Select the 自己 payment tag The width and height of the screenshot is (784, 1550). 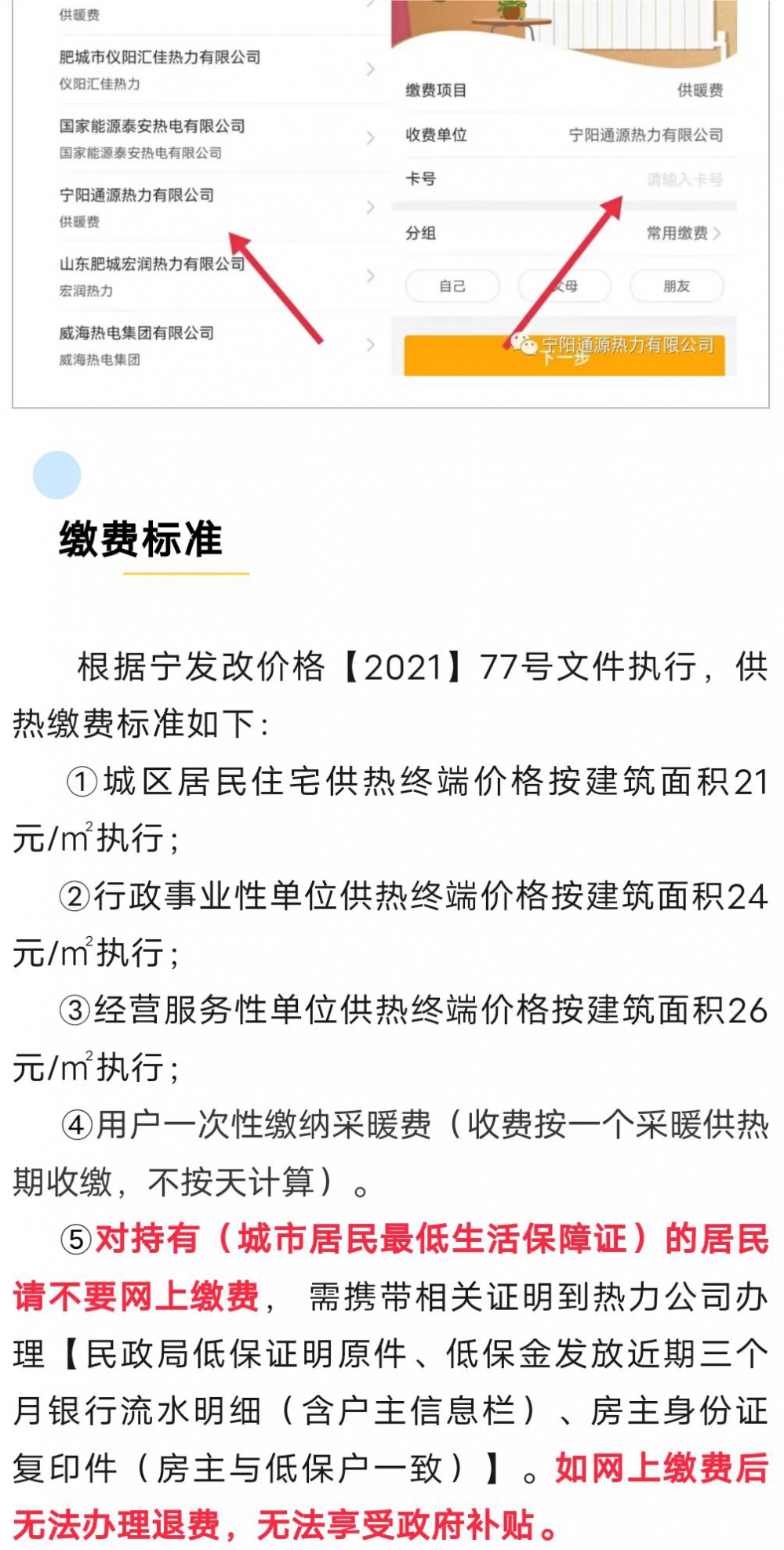(x=452, y=285)
